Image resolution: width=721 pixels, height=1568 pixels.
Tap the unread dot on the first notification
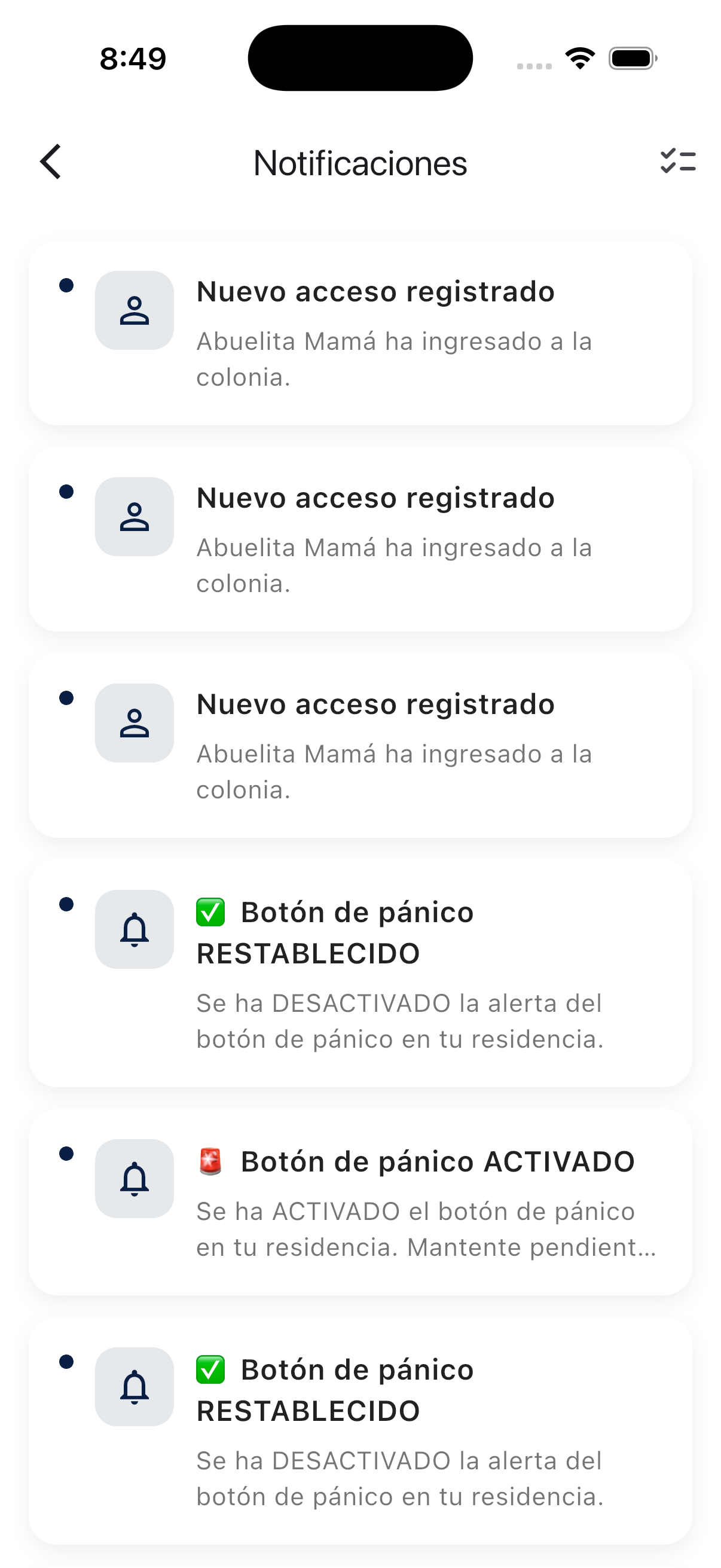tap(66, 283)
